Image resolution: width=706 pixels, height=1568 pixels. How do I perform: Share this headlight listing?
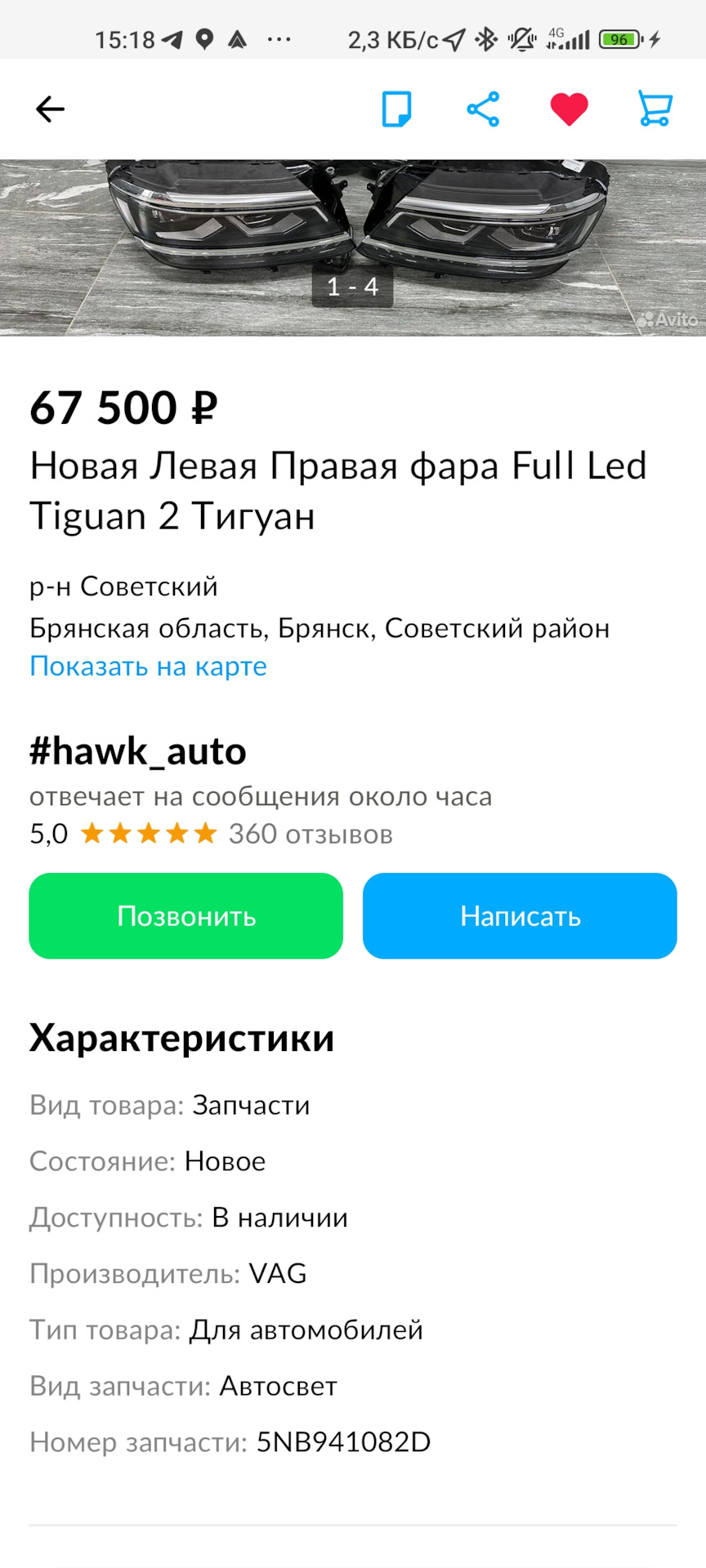click(483, 109)
